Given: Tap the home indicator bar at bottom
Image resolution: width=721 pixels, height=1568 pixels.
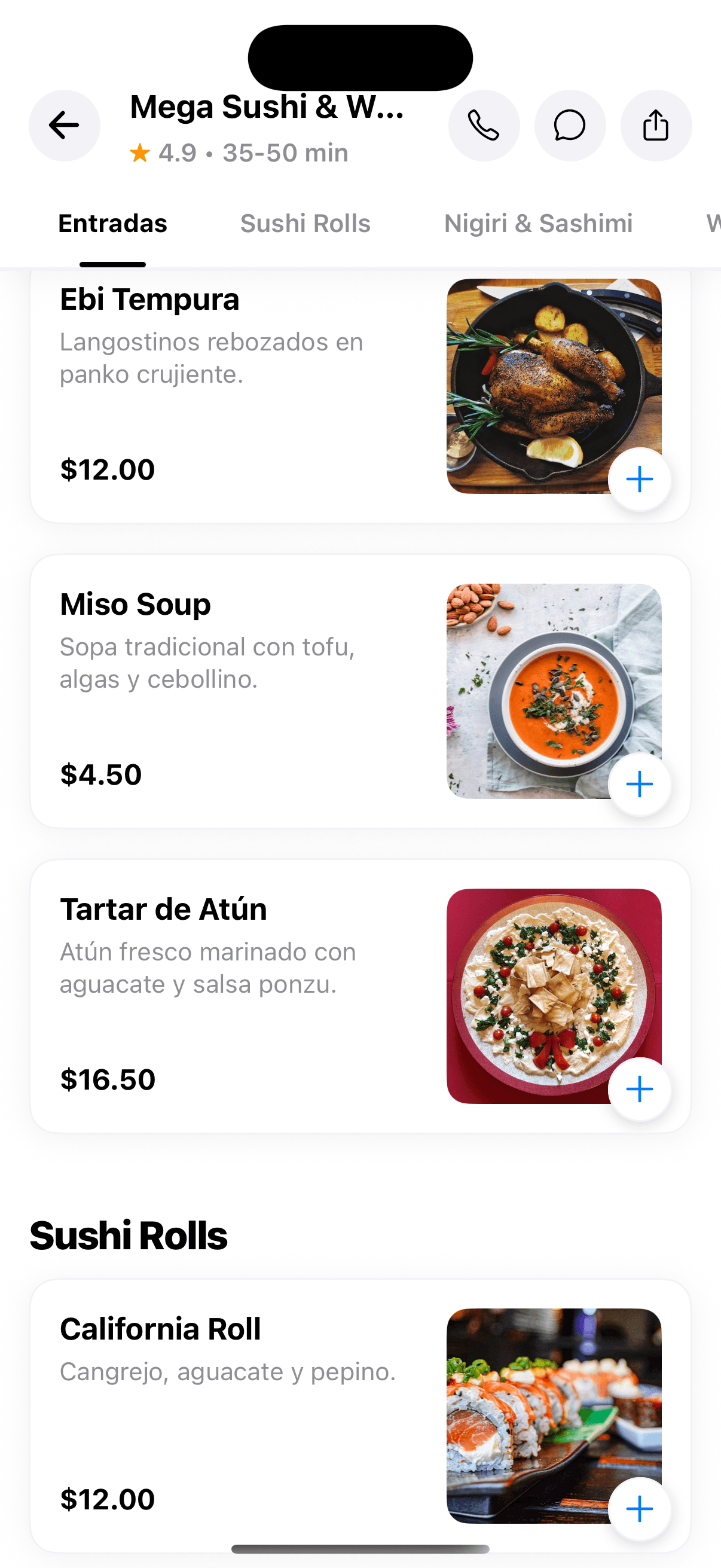Looking at the screenshot, I should coord(360,1548).
